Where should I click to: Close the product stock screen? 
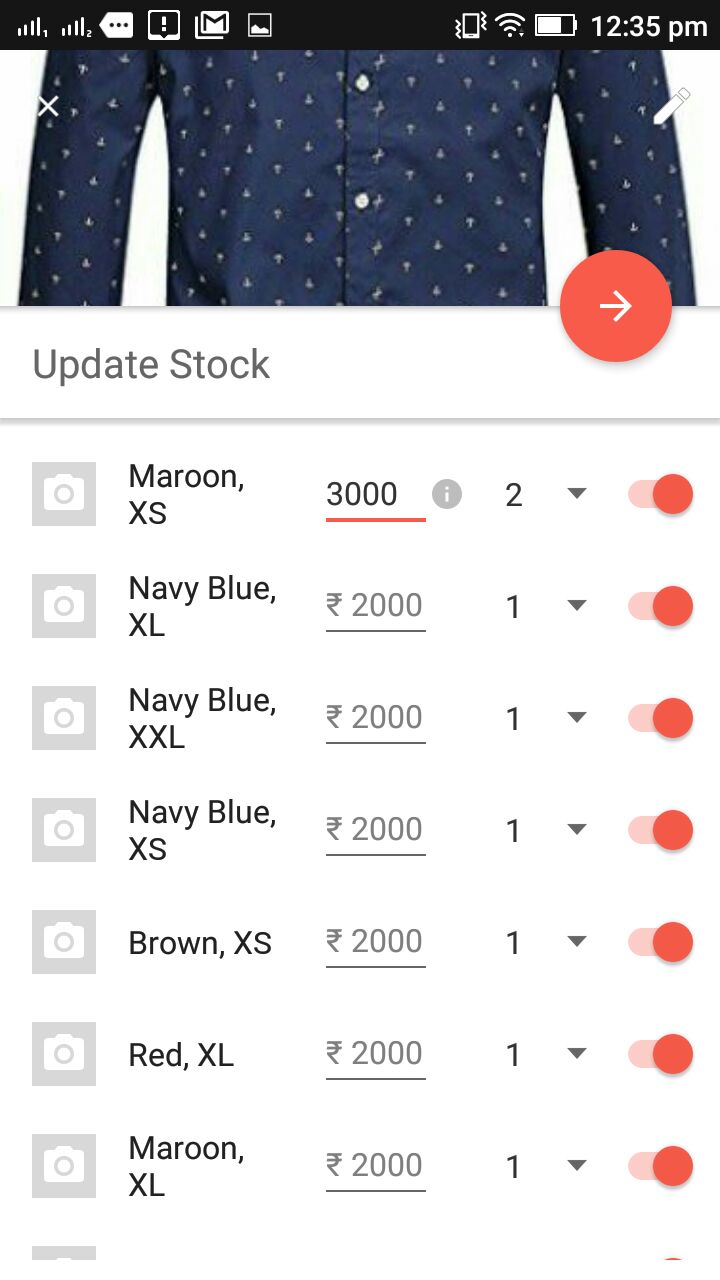click(48, 106)
